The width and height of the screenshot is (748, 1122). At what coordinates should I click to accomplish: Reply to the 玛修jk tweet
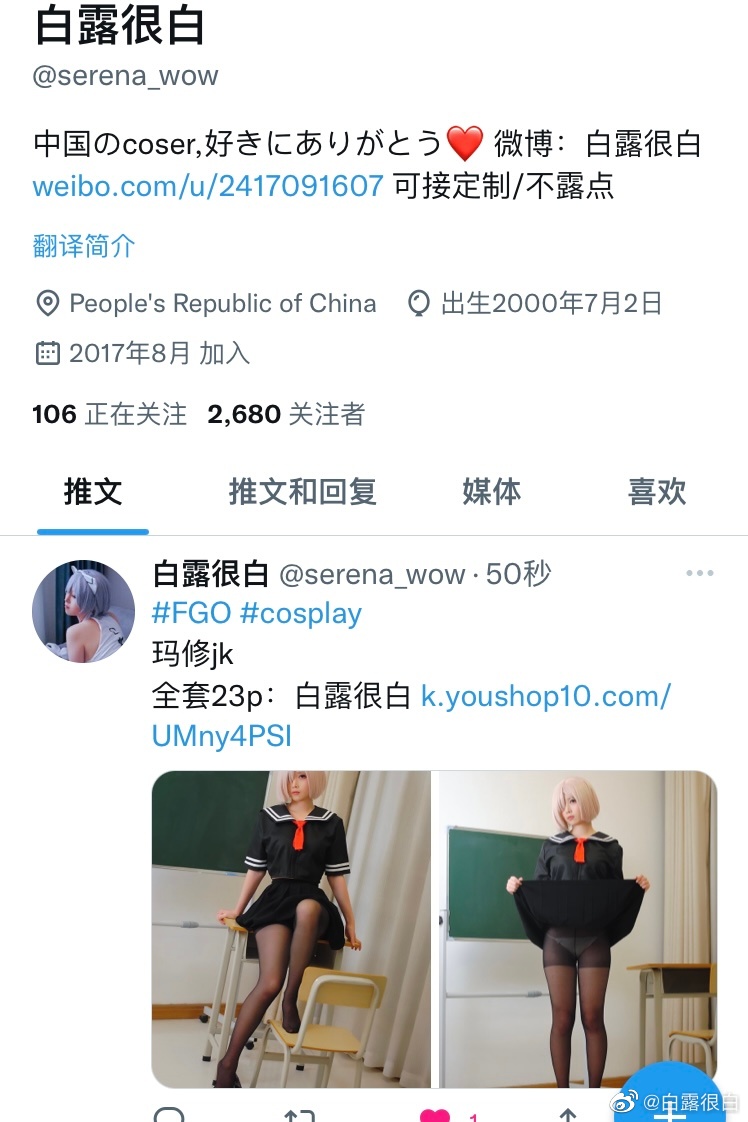coord(170,1114)
